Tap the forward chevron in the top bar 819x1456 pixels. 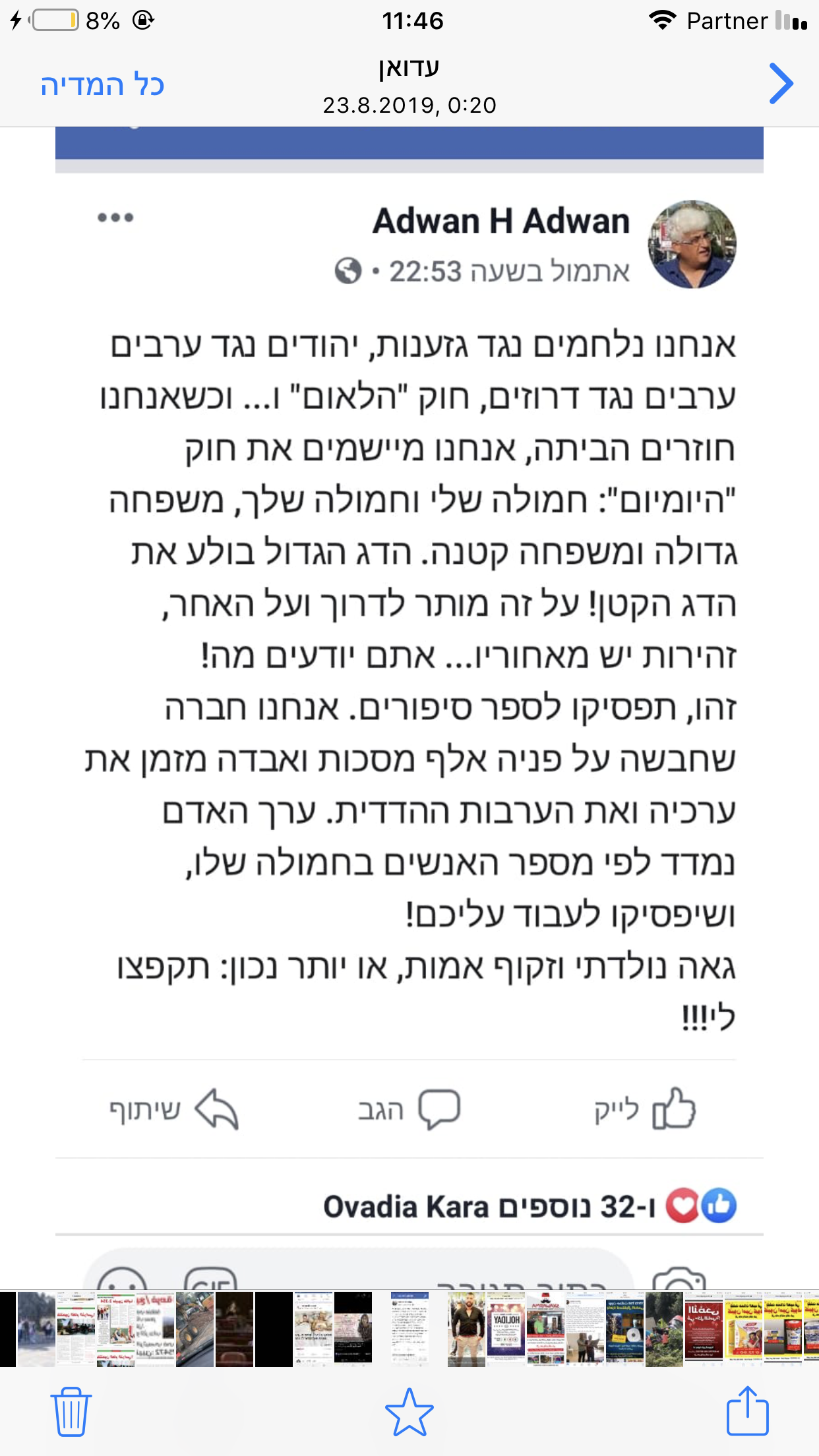tap(781, 84)
